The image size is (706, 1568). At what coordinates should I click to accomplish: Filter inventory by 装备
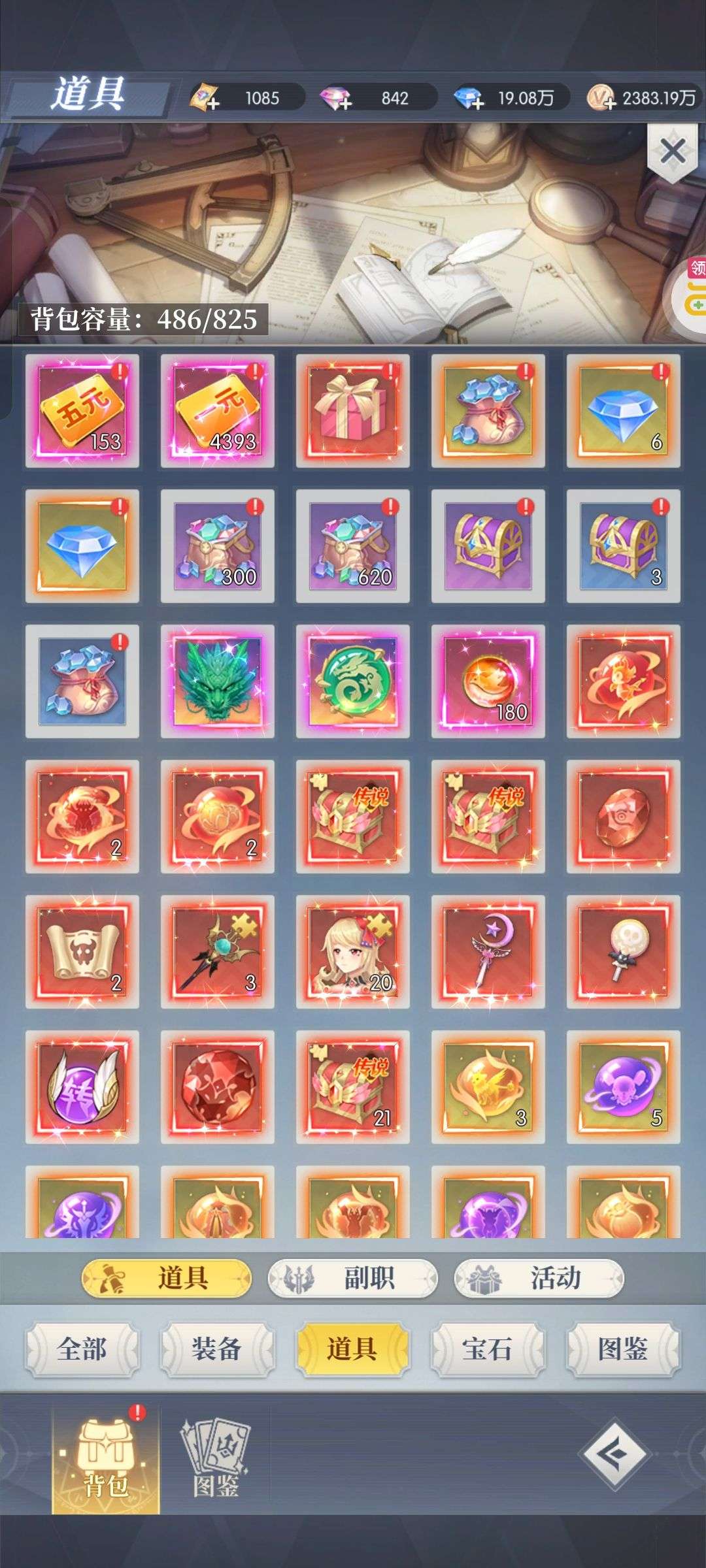(x=217, y=1349)
